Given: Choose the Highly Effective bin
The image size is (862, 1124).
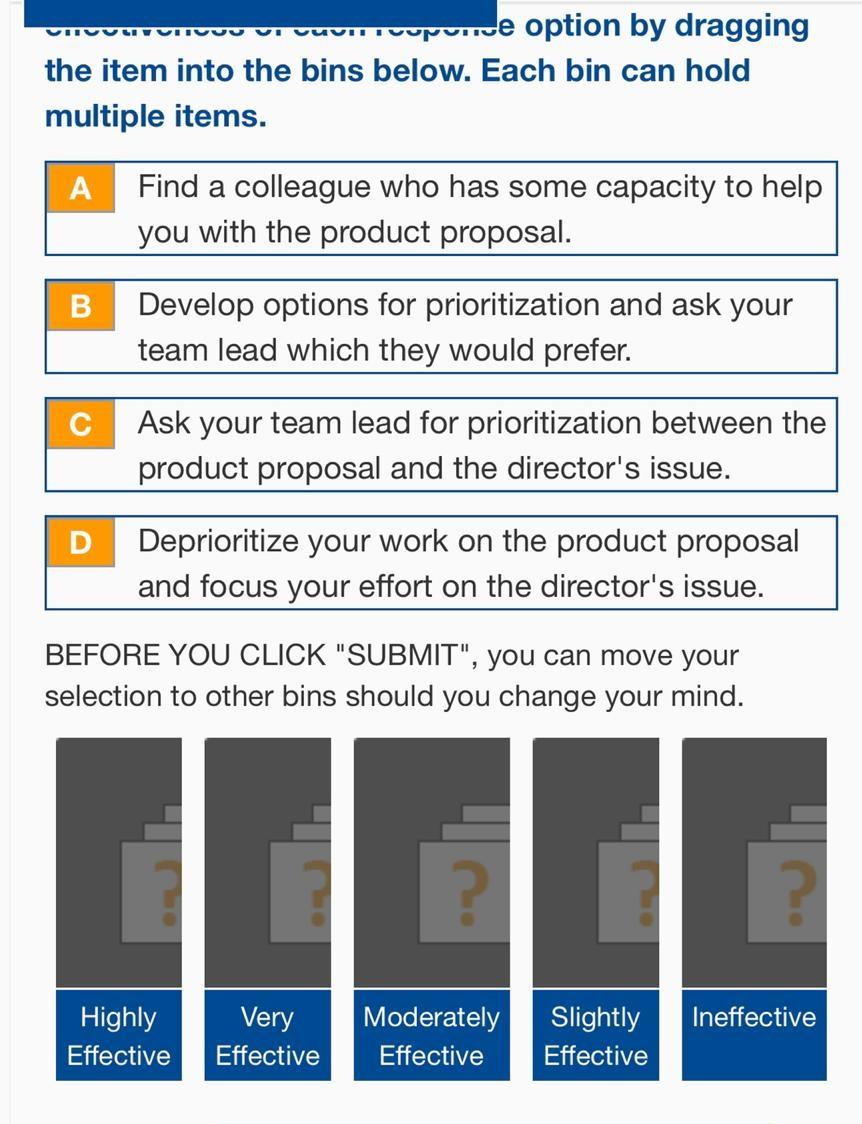Looking at the screenshot, I should click(x=119, y=908).
